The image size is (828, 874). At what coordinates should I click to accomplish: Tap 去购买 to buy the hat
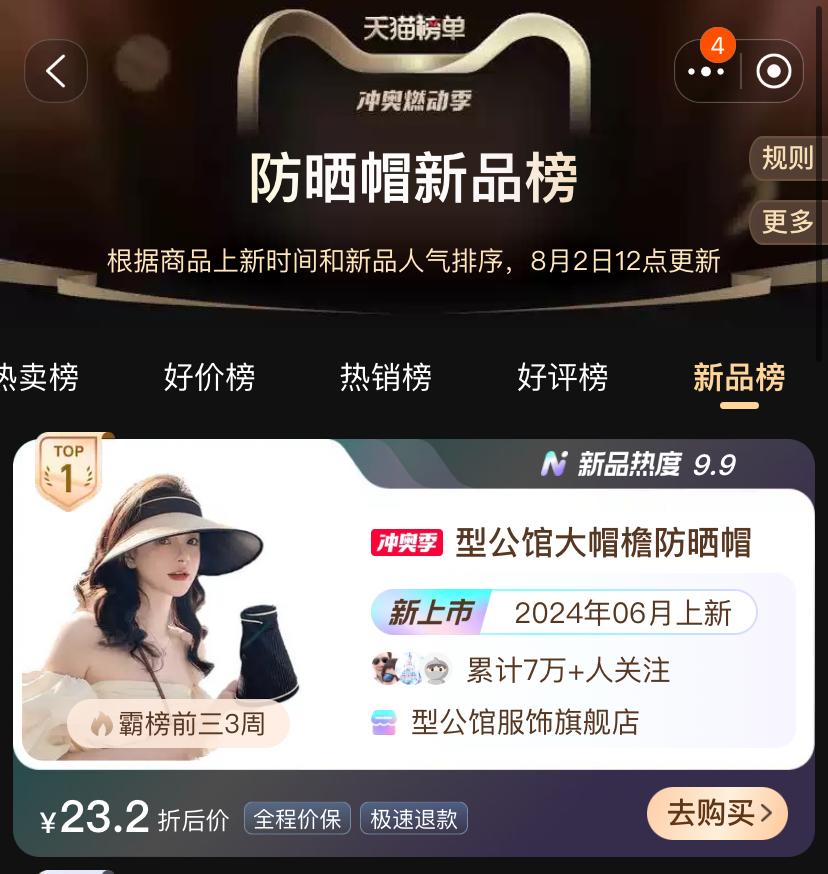717,814
